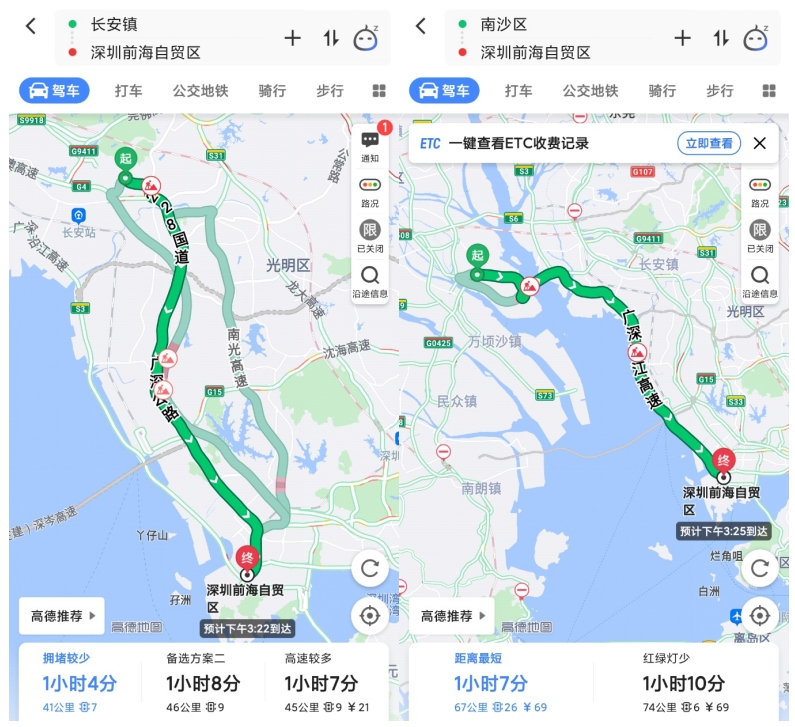Tap 立即查看 on the ETC banner
Screen dimensions: 795x727
(x=708, y=143)
